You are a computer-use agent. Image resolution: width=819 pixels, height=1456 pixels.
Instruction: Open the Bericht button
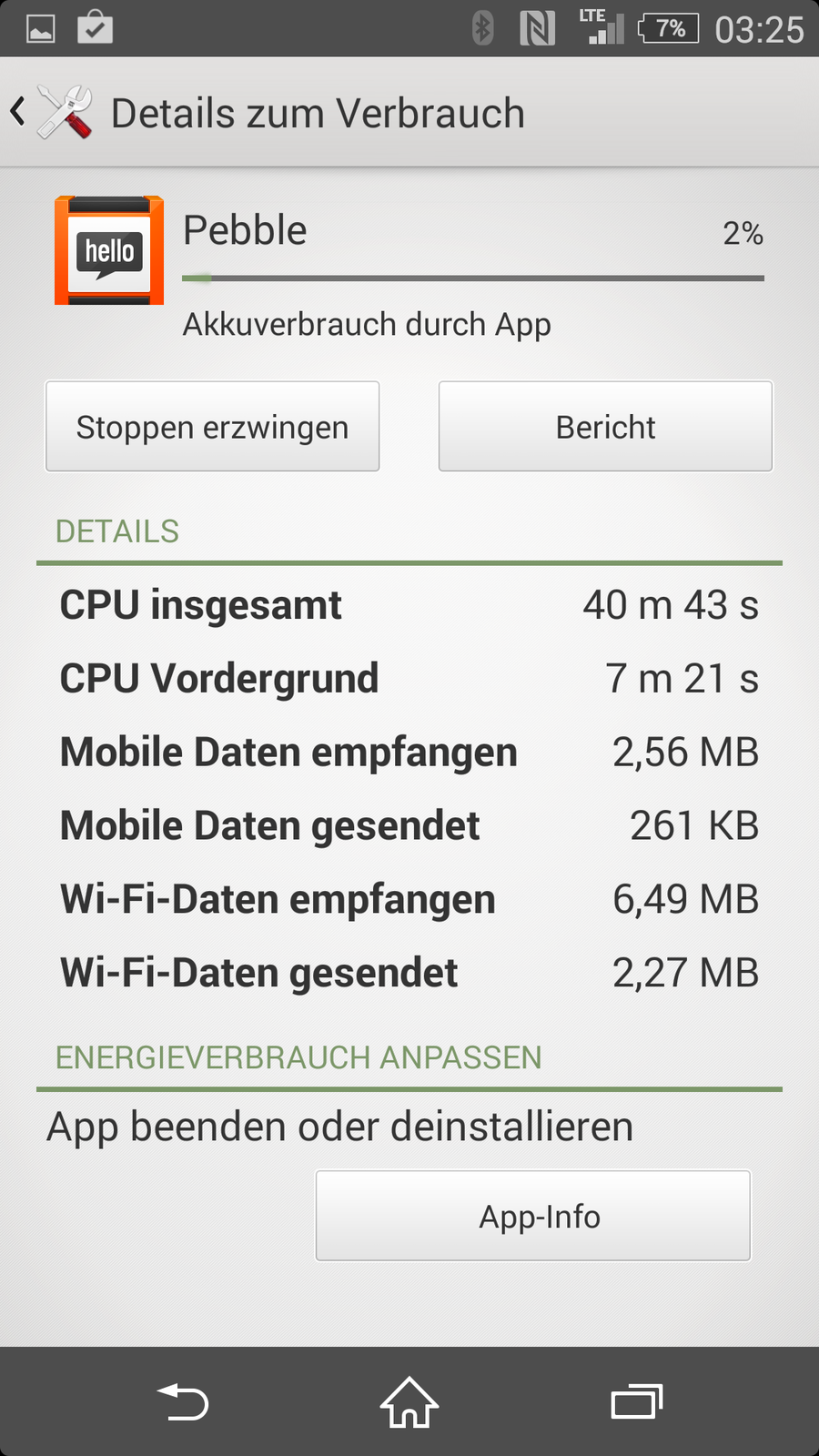tap(605, 427)
